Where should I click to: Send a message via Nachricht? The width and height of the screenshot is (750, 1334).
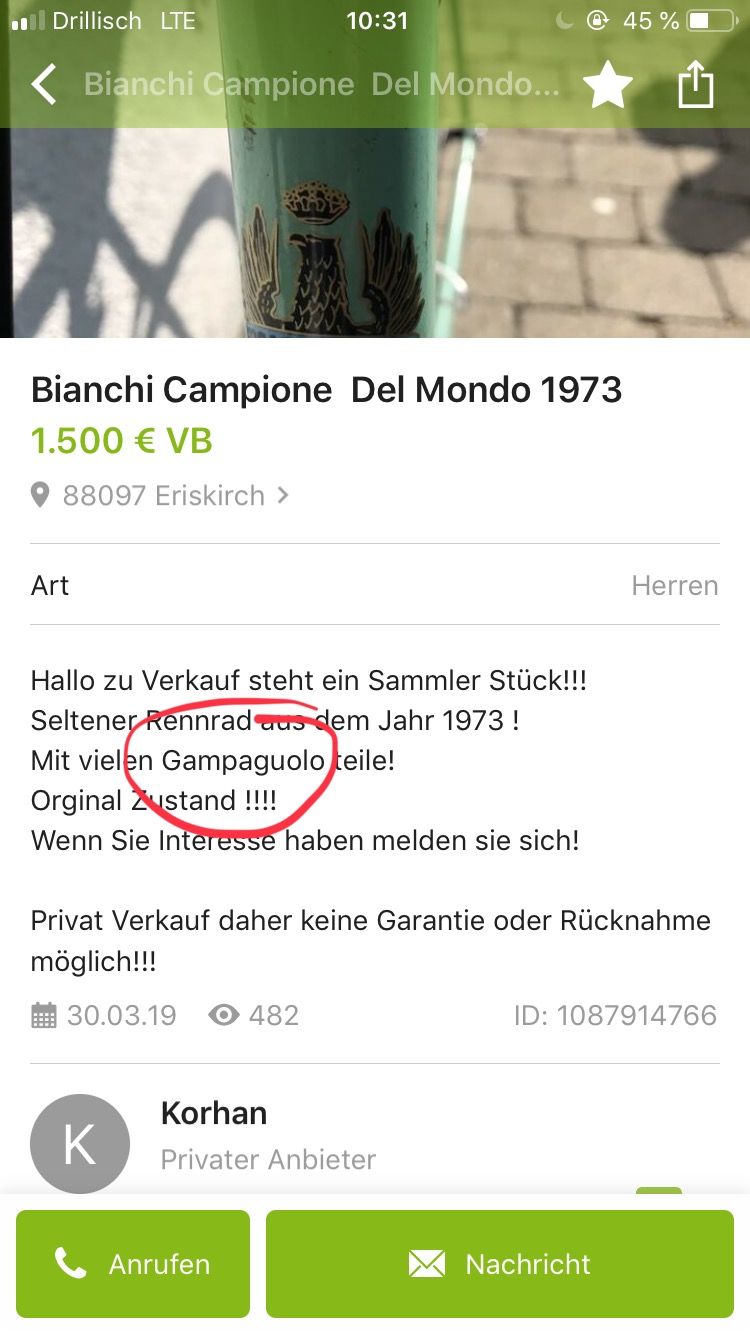(x=500, y=1264)
